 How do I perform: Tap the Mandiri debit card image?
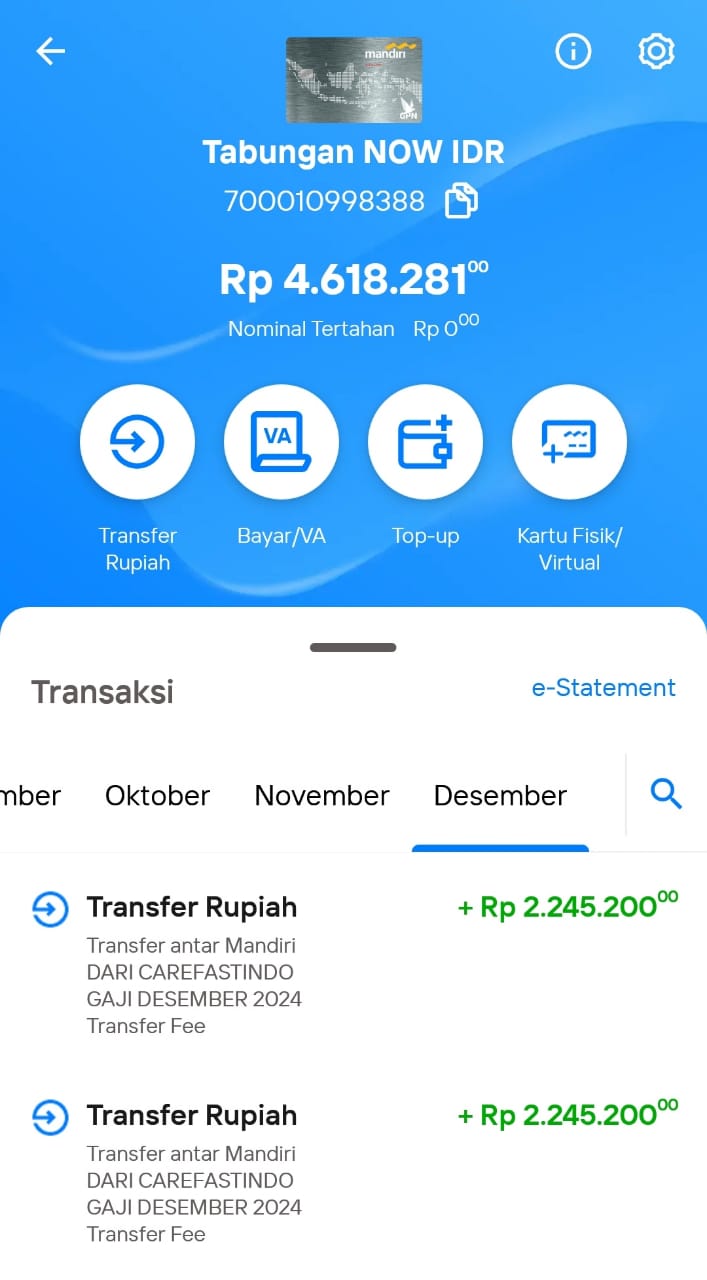pyautogui.click(x=354, y=80)
